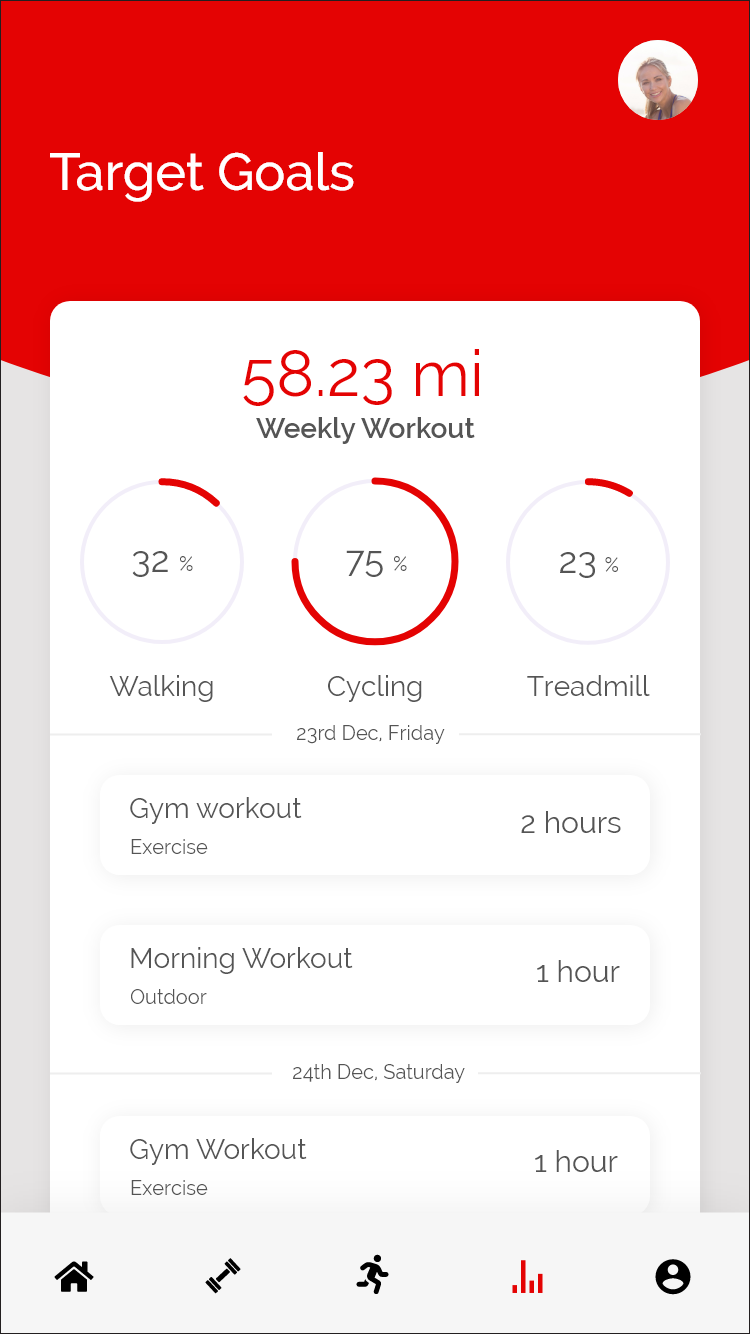750x1334 pixels.
Task: Open the running activity tab
Action: click(373, 1276)
